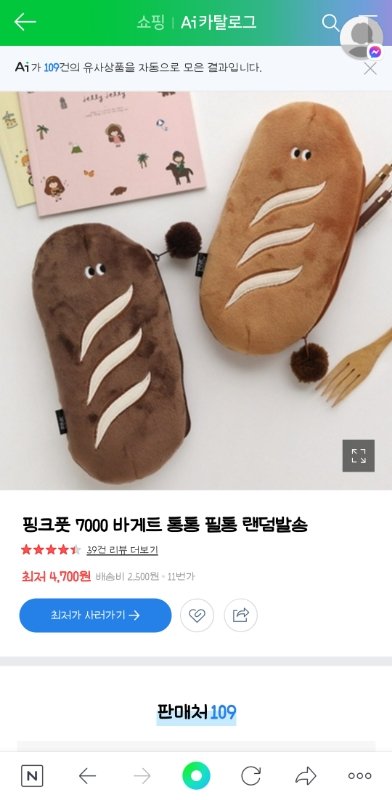
Task: Go back using the top-left arrow
Action: pos(24,22)
